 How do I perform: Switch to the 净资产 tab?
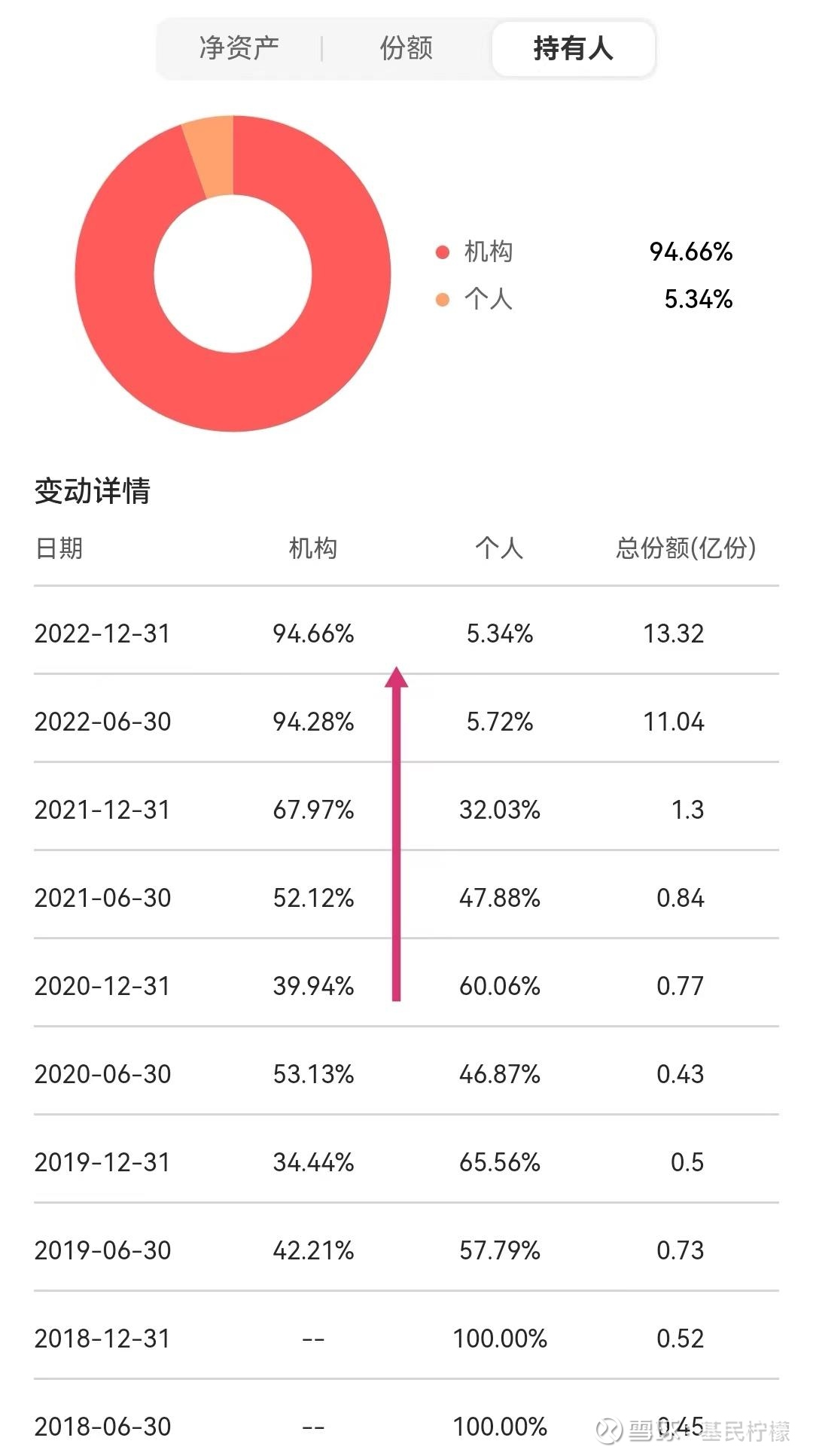pos(239,48)
